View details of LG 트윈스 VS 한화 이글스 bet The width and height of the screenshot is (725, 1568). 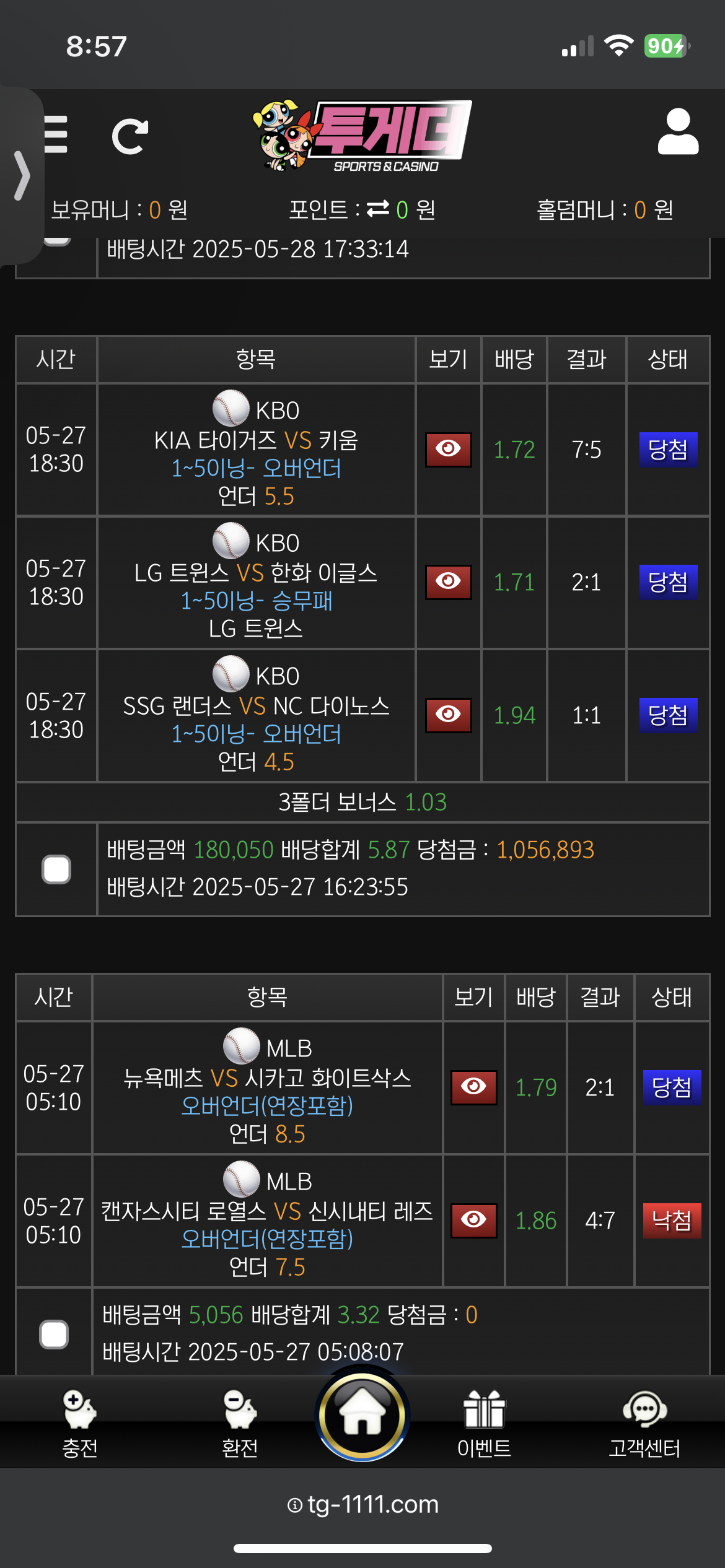448,582
